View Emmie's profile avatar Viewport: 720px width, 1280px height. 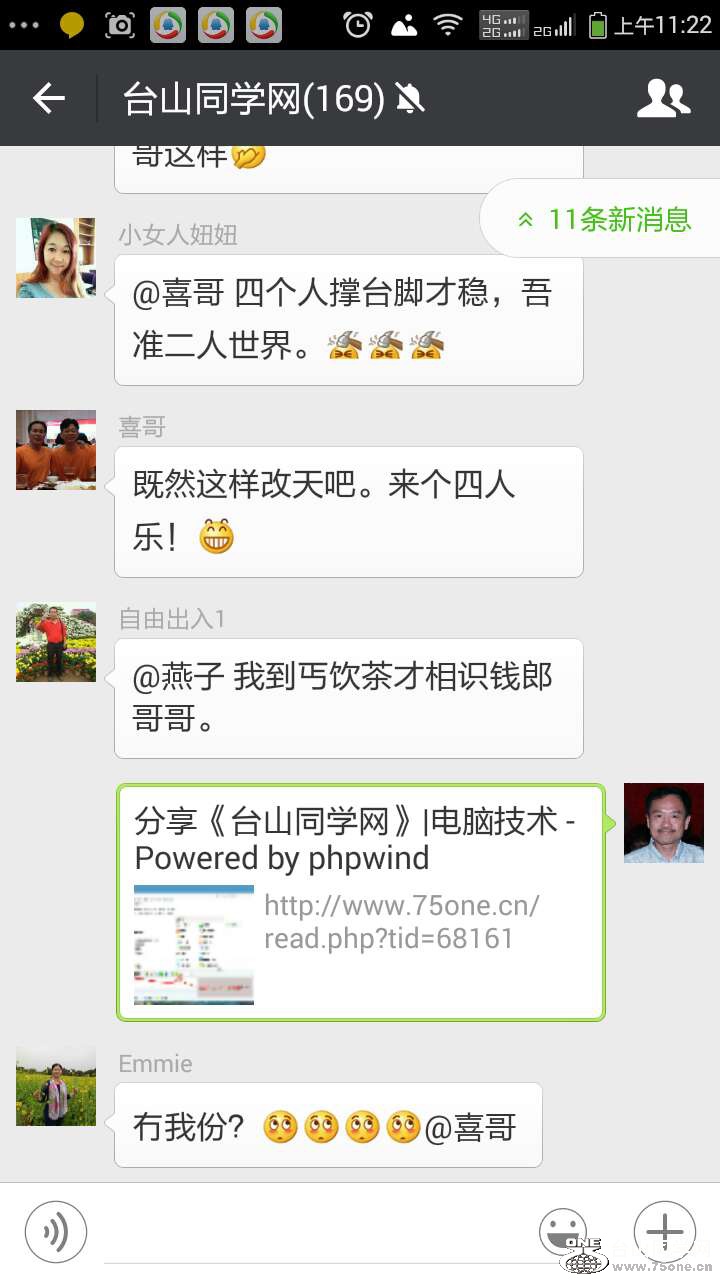point(56,1086)
